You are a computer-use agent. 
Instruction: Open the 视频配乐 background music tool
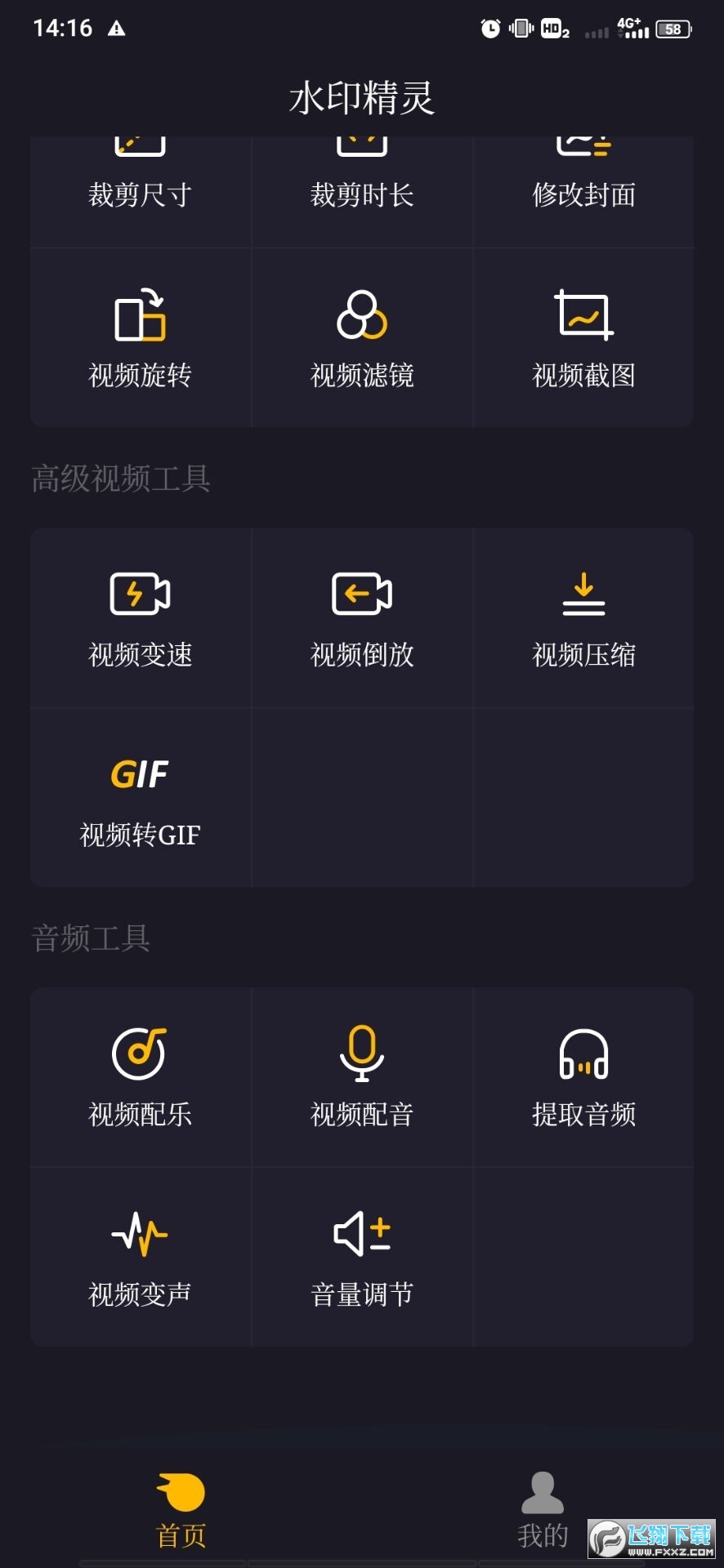(140, 1078)
